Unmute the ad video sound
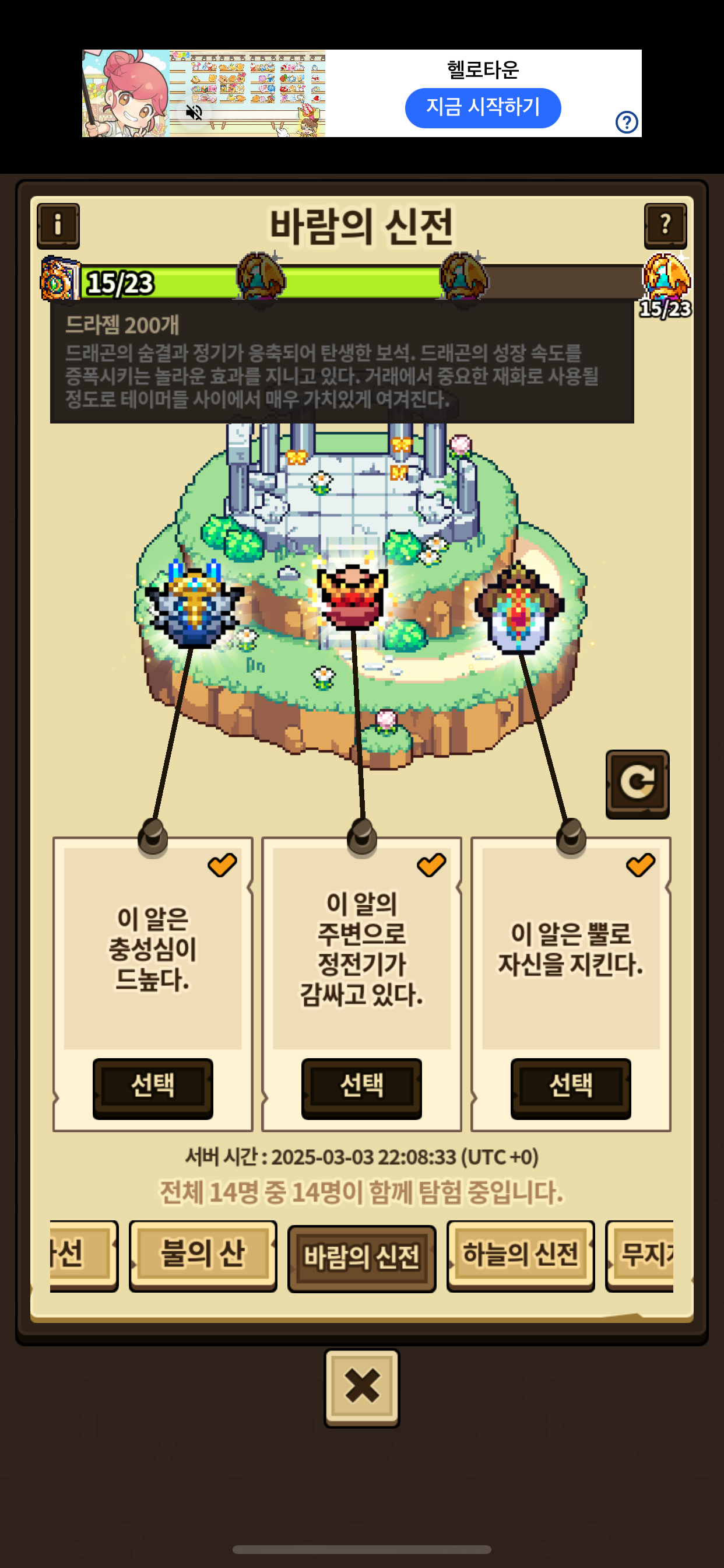The image size is (724, 1568). 194,113
